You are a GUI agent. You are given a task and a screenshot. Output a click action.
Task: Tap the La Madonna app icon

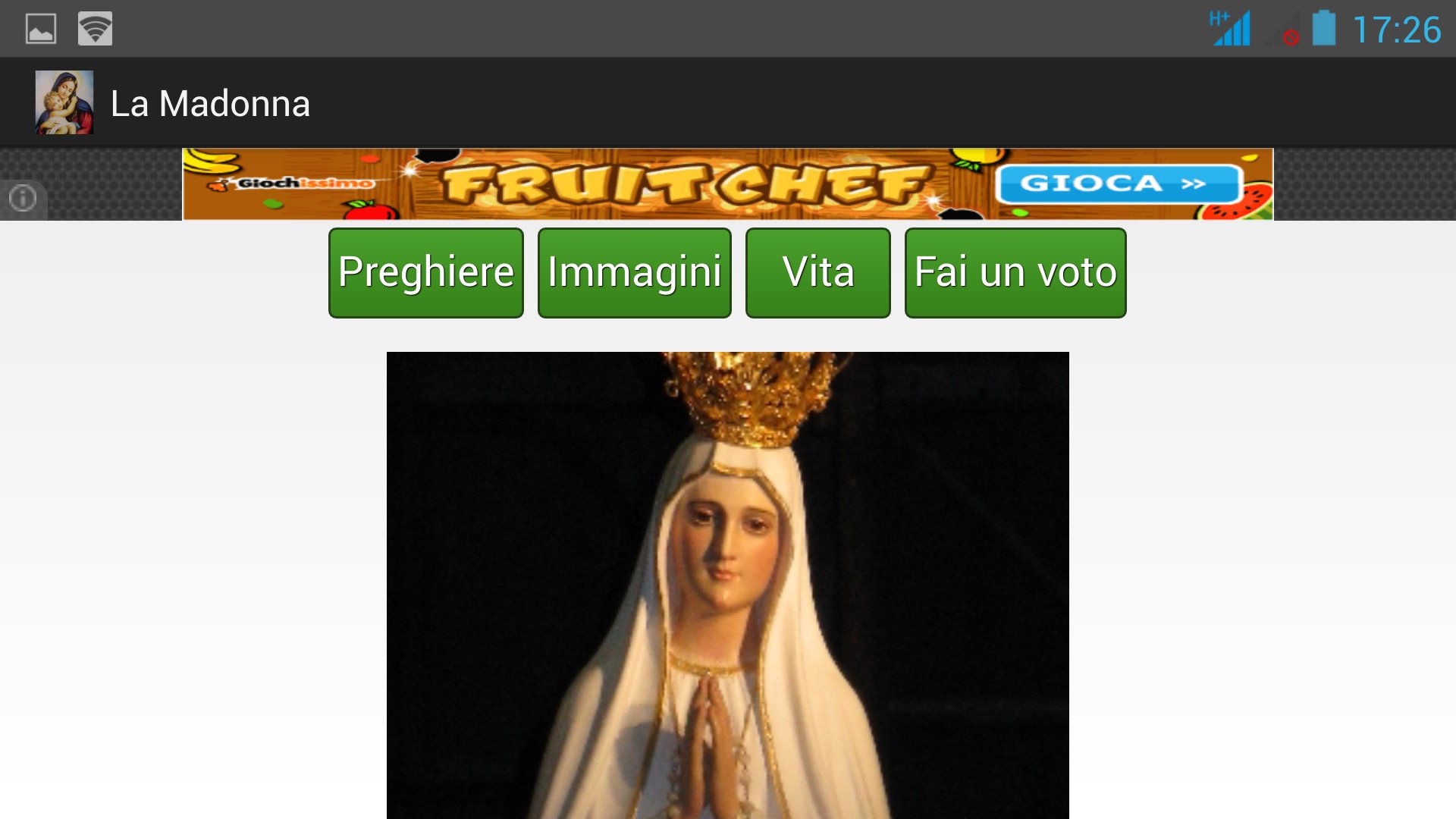coord(64,102)
